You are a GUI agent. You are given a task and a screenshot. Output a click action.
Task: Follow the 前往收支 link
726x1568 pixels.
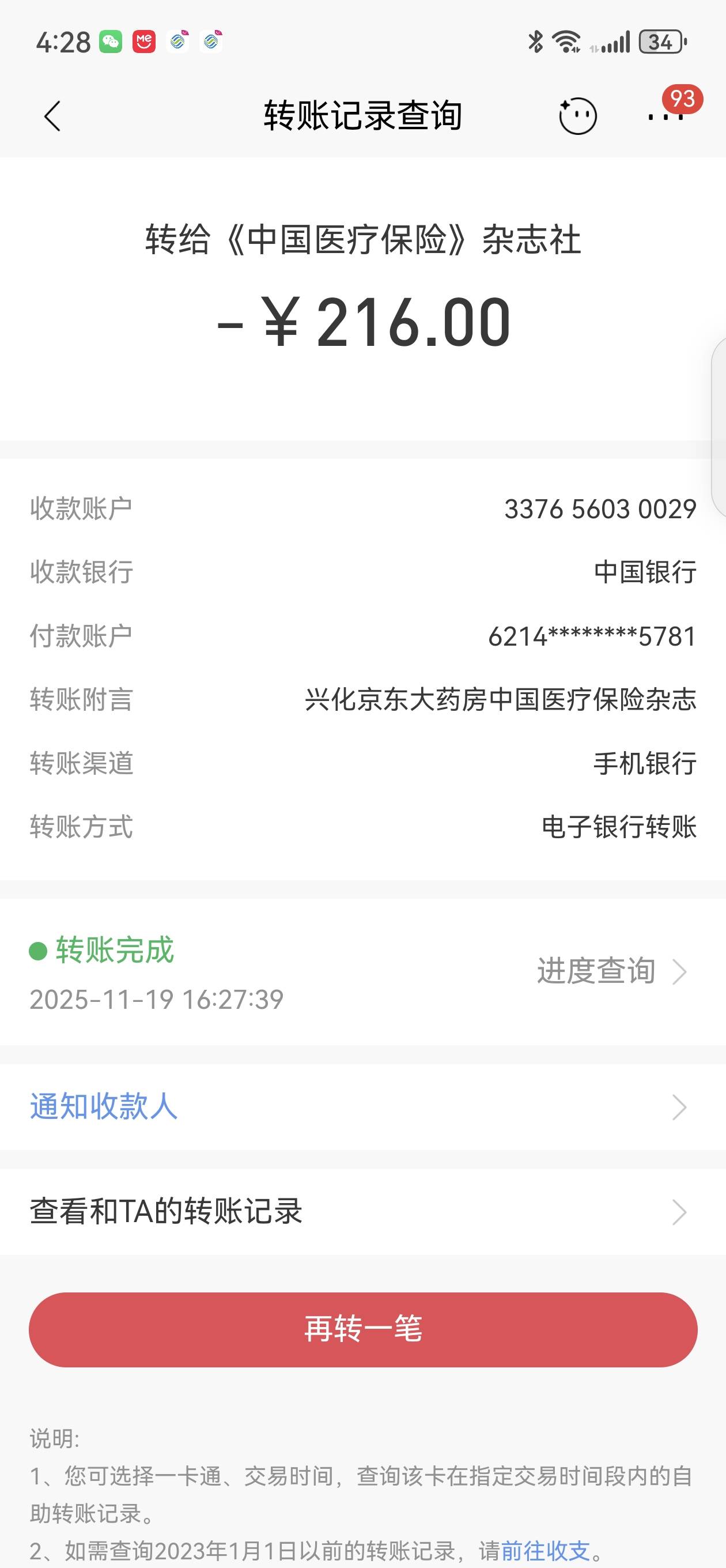pos(545,1551)
